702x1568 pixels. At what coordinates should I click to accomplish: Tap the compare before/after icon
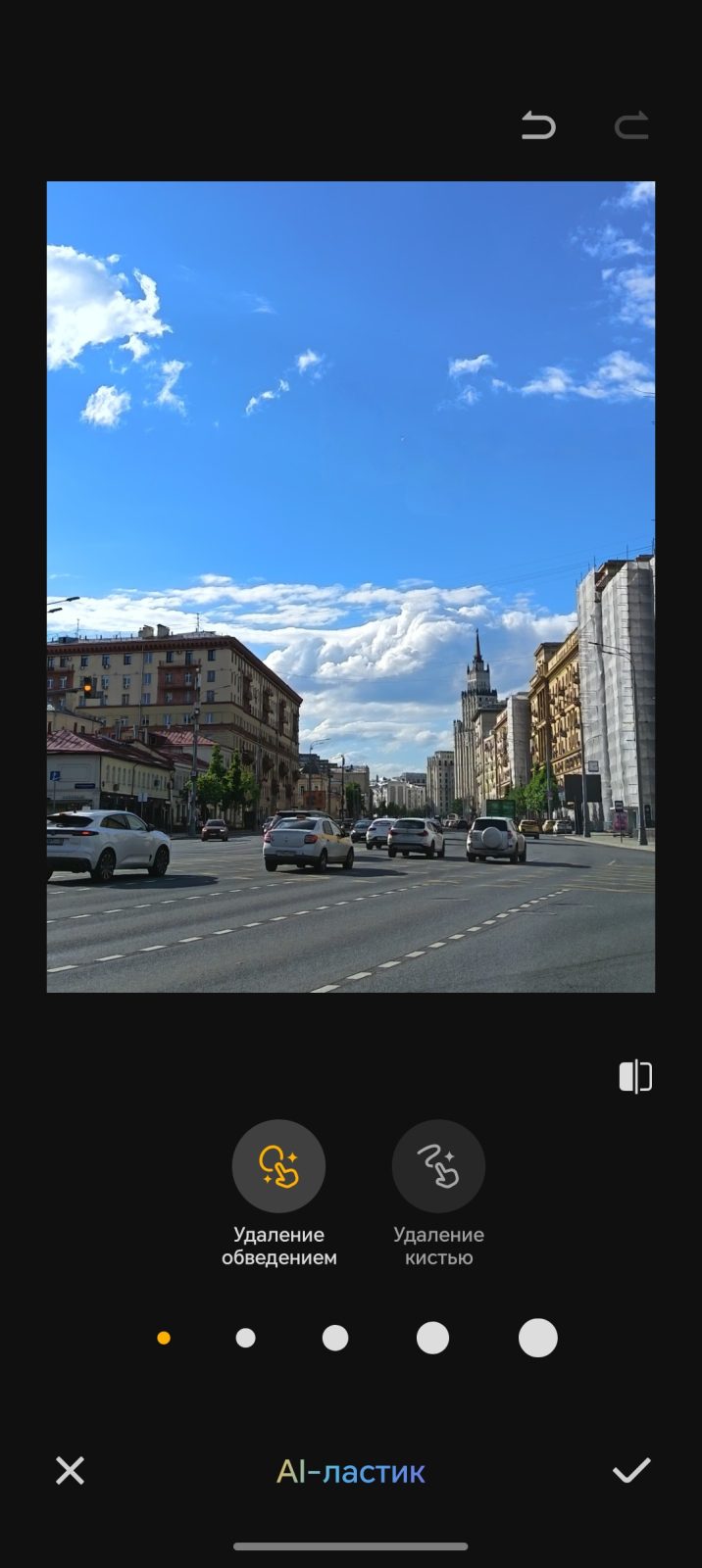(635, 1076)
